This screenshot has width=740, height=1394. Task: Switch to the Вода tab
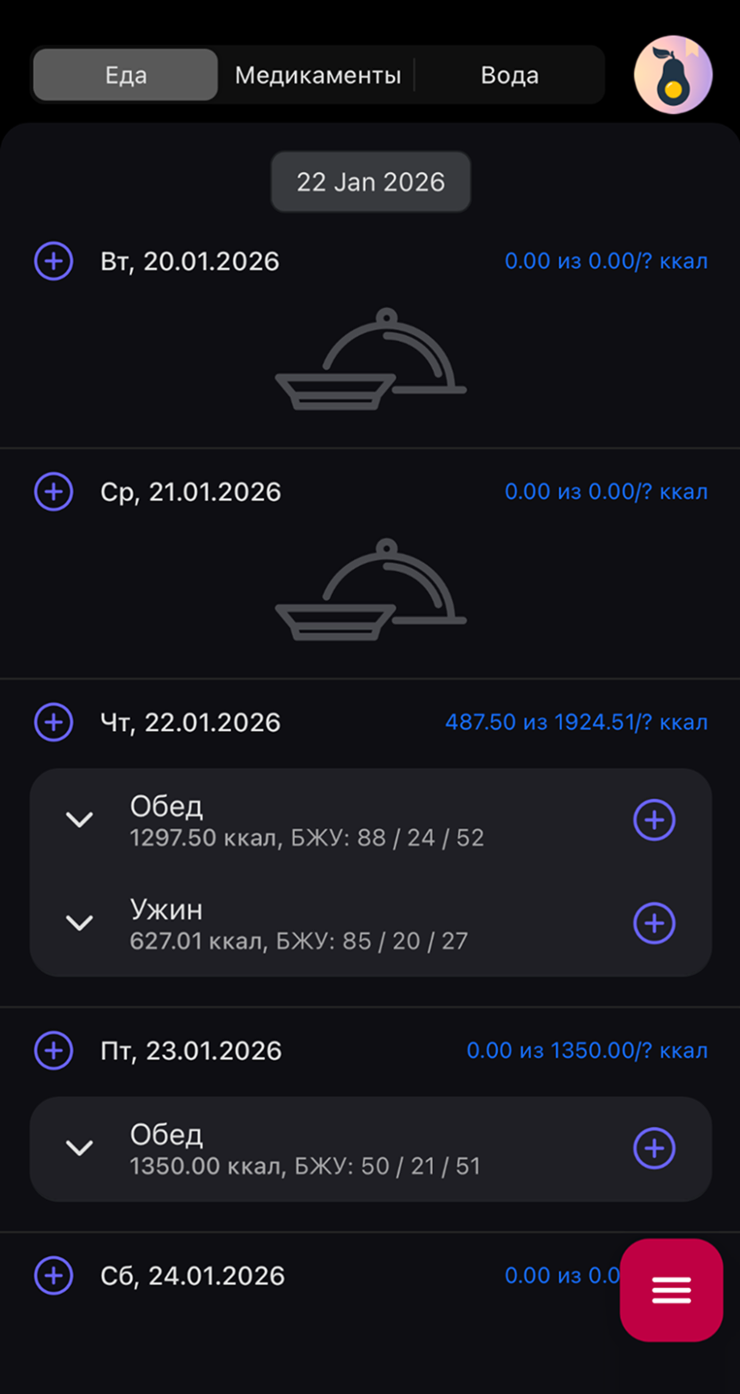coord(509,75)
